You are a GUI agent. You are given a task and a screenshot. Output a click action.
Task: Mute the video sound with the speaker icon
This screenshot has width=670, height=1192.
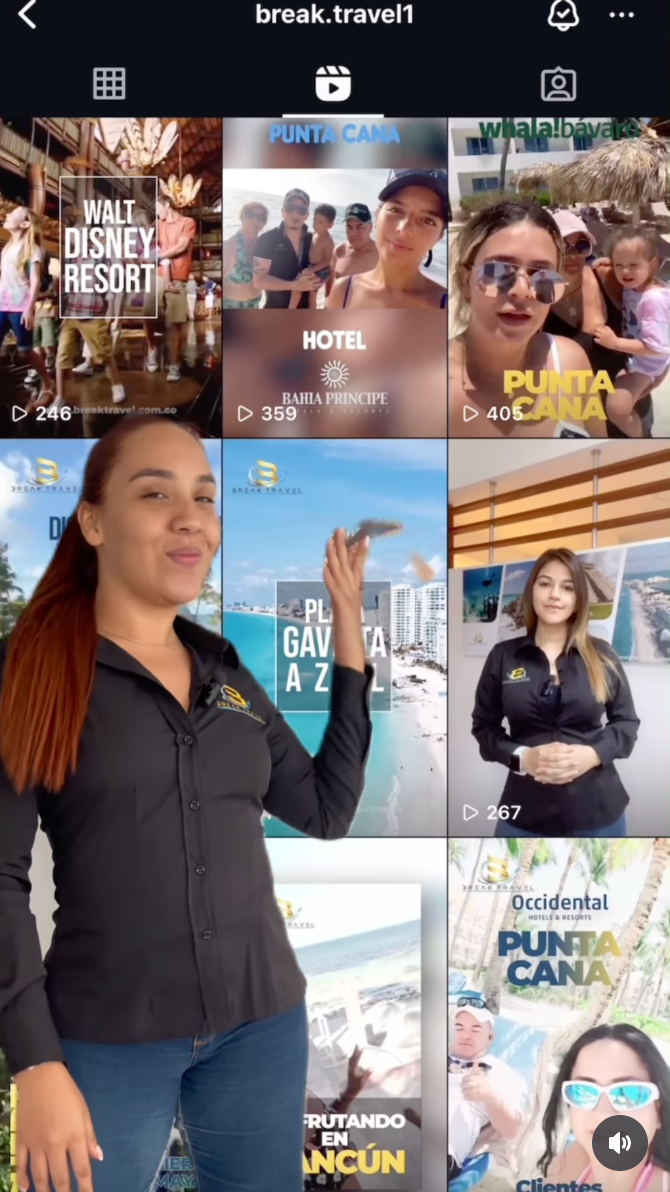(620, 1142)
